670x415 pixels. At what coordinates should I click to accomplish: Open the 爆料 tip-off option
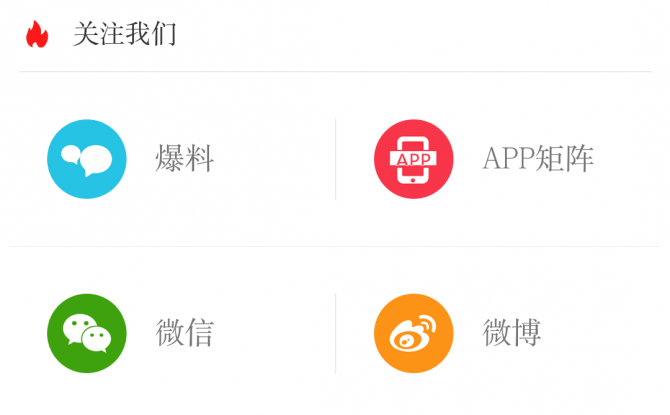(x=87, y=159)
